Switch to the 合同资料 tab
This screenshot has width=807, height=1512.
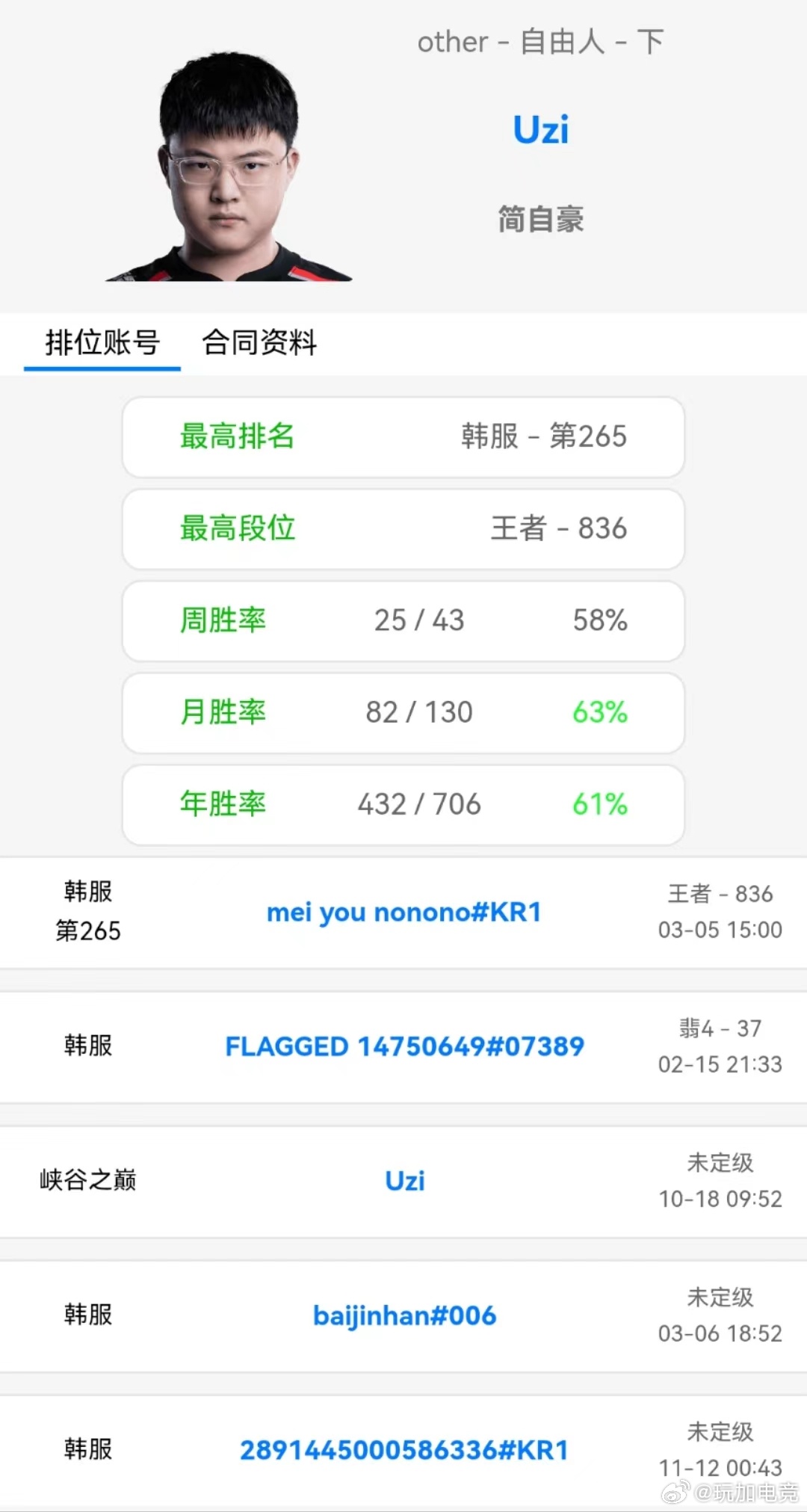pos(259,343)
